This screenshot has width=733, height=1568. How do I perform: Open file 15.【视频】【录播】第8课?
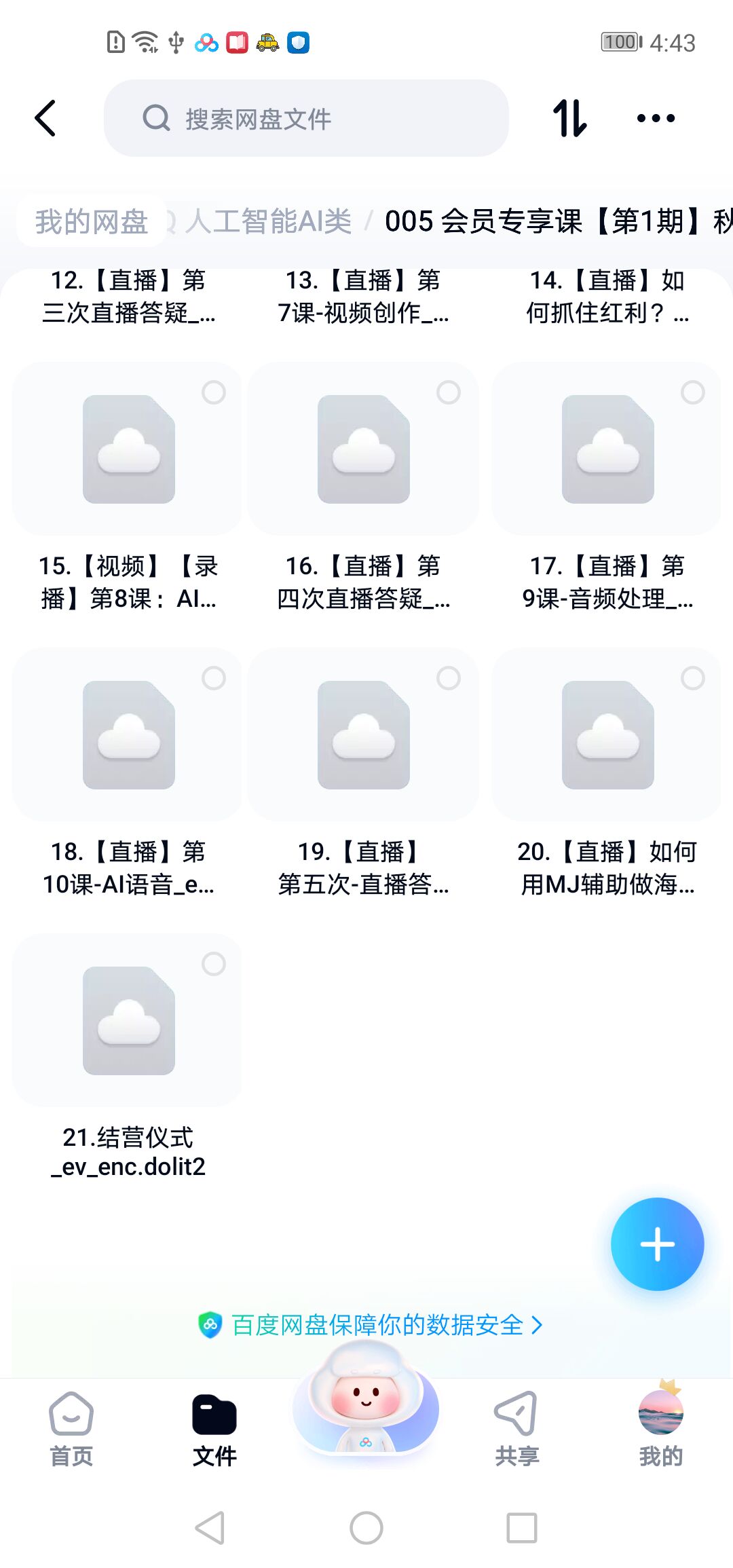pos(128,449)
